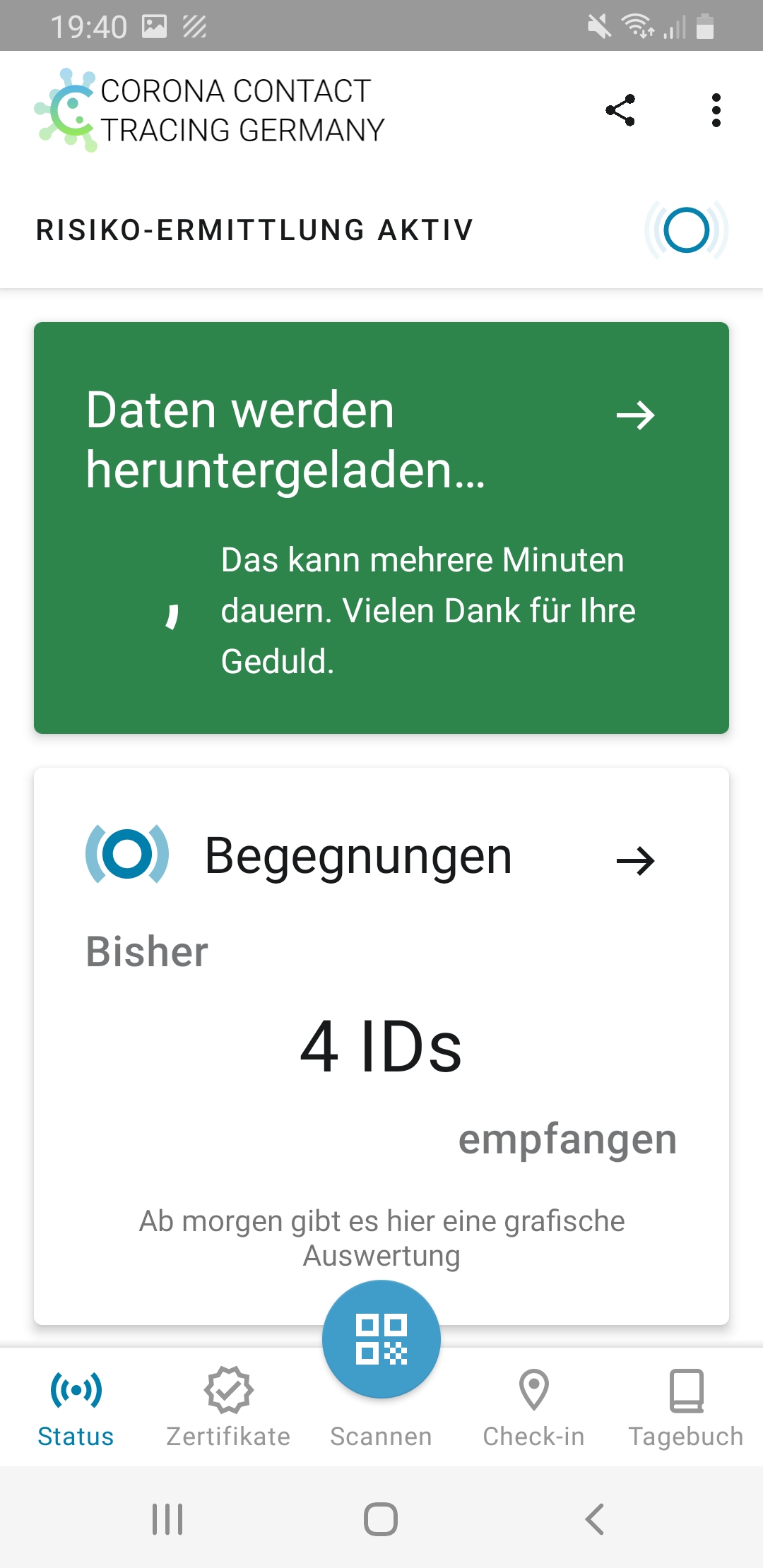Open the three-dot overflow menu
Image resolution: width=763 pixels, height=1568 pixels.
716,110
